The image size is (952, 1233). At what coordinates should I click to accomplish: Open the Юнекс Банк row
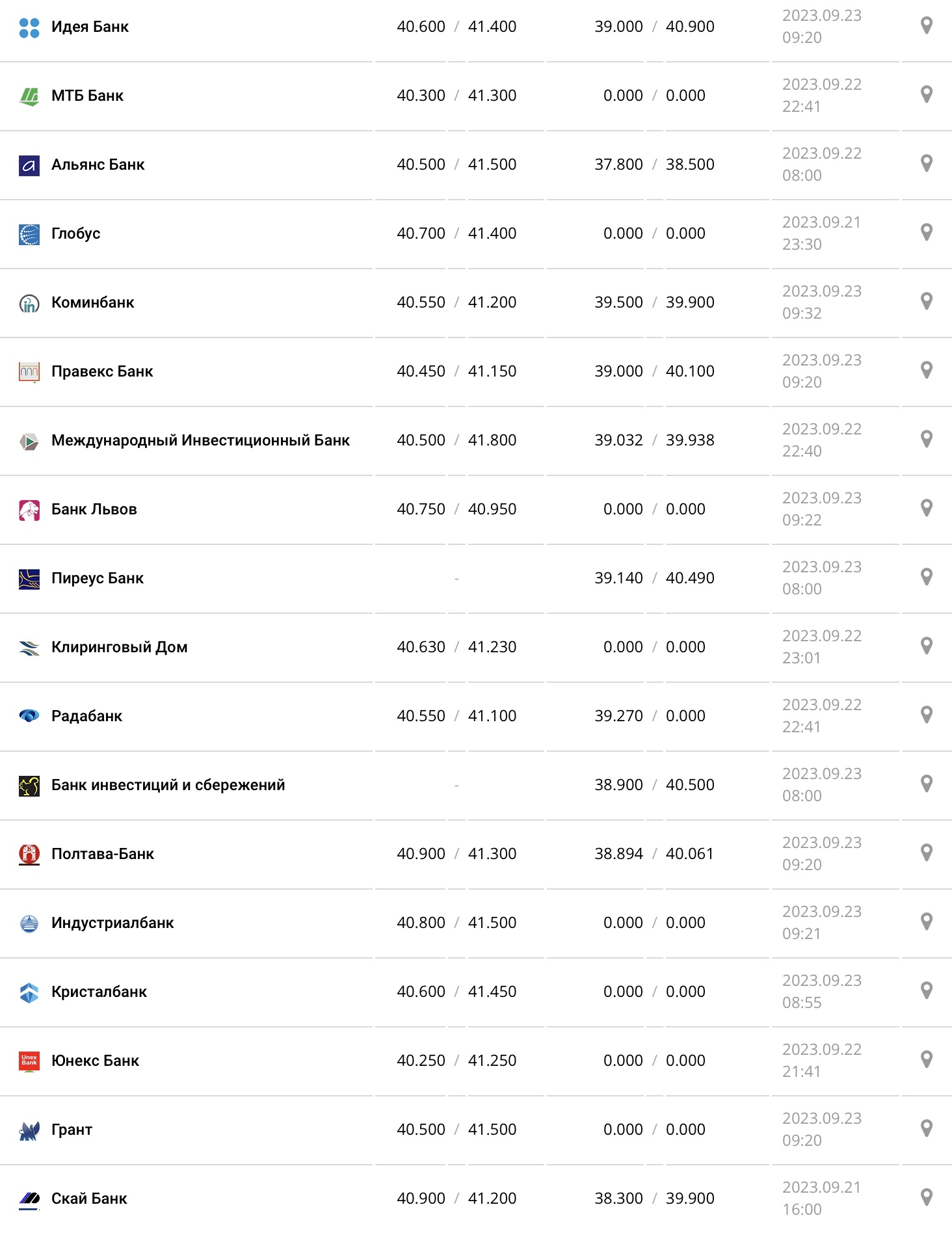[x=95, y=1061]
